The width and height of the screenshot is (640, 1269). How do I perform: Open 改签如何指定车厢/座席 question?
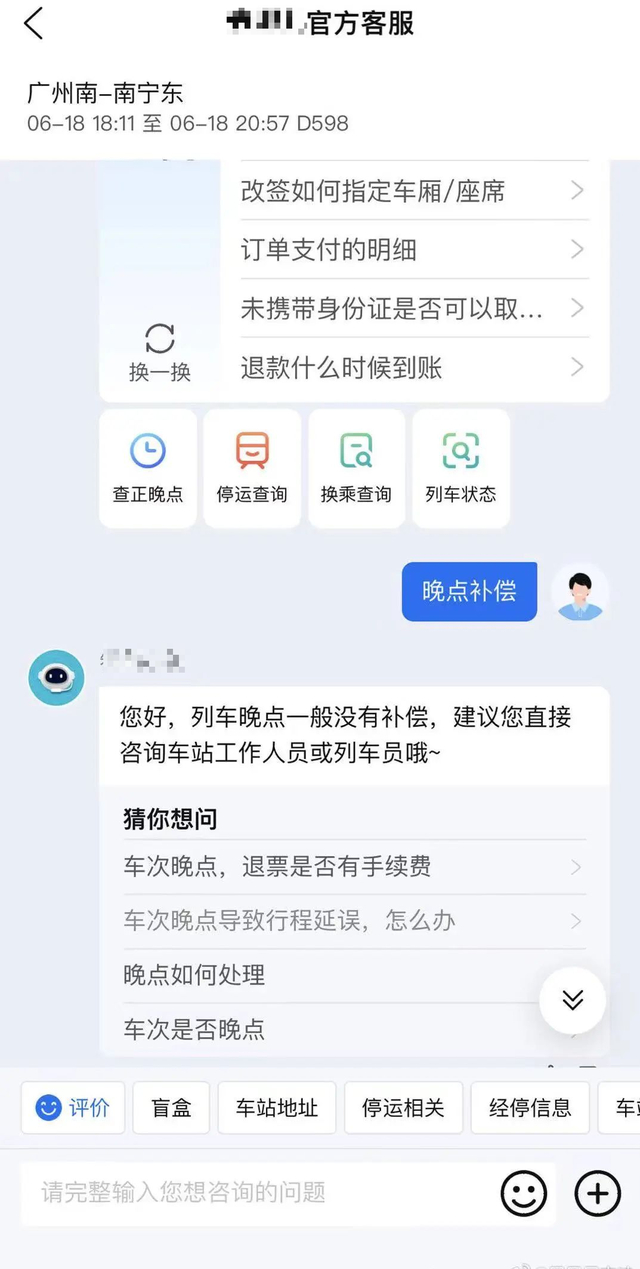click(414, 190)
